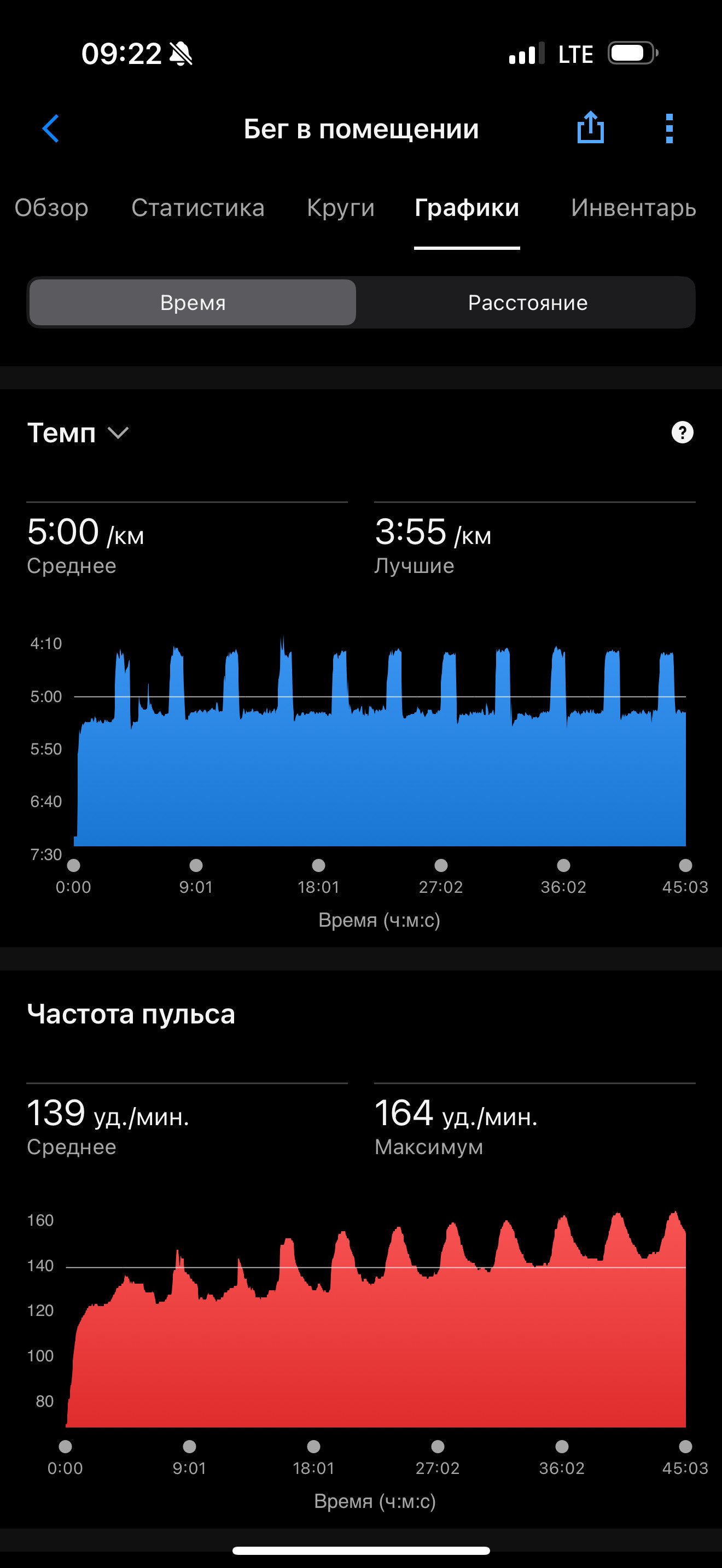Open the three-dot overflow menu
Image resolution: width=722 pixels, height=1568 pixels.
[669, 128]
